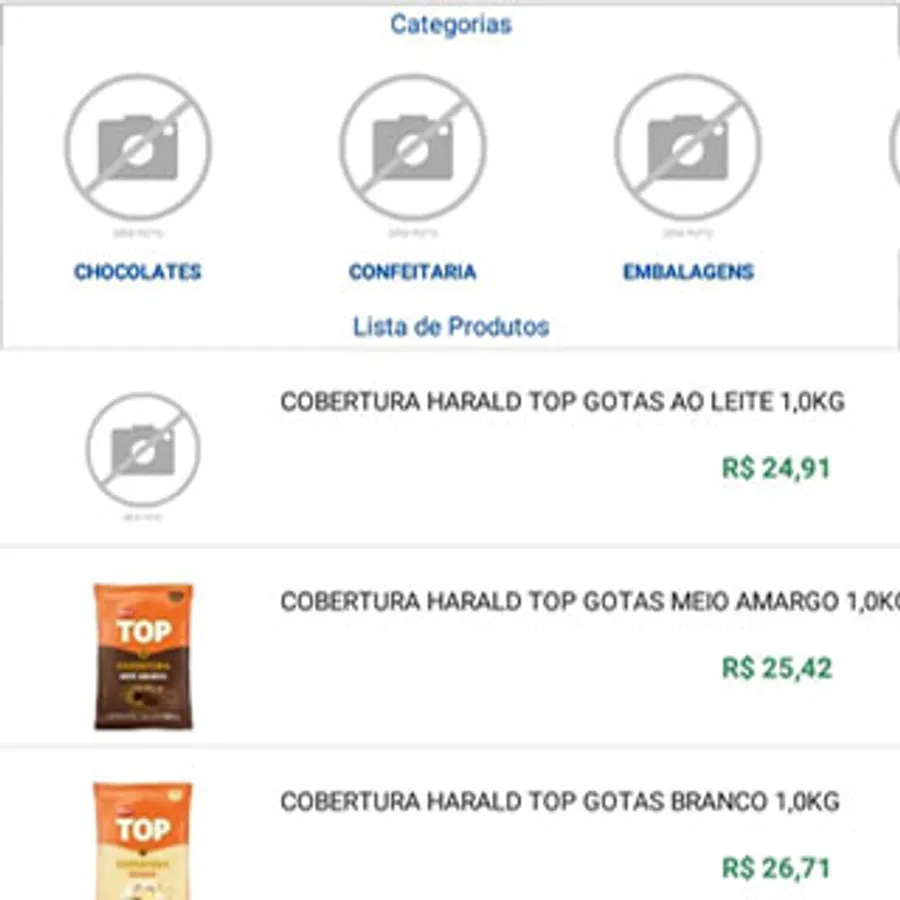The width and height of the screenshot is (900, 900).
Task: View Cobertura Harald Top Gotas Meio Amargo
Action: pyautogui.click(x=450, y=649)
